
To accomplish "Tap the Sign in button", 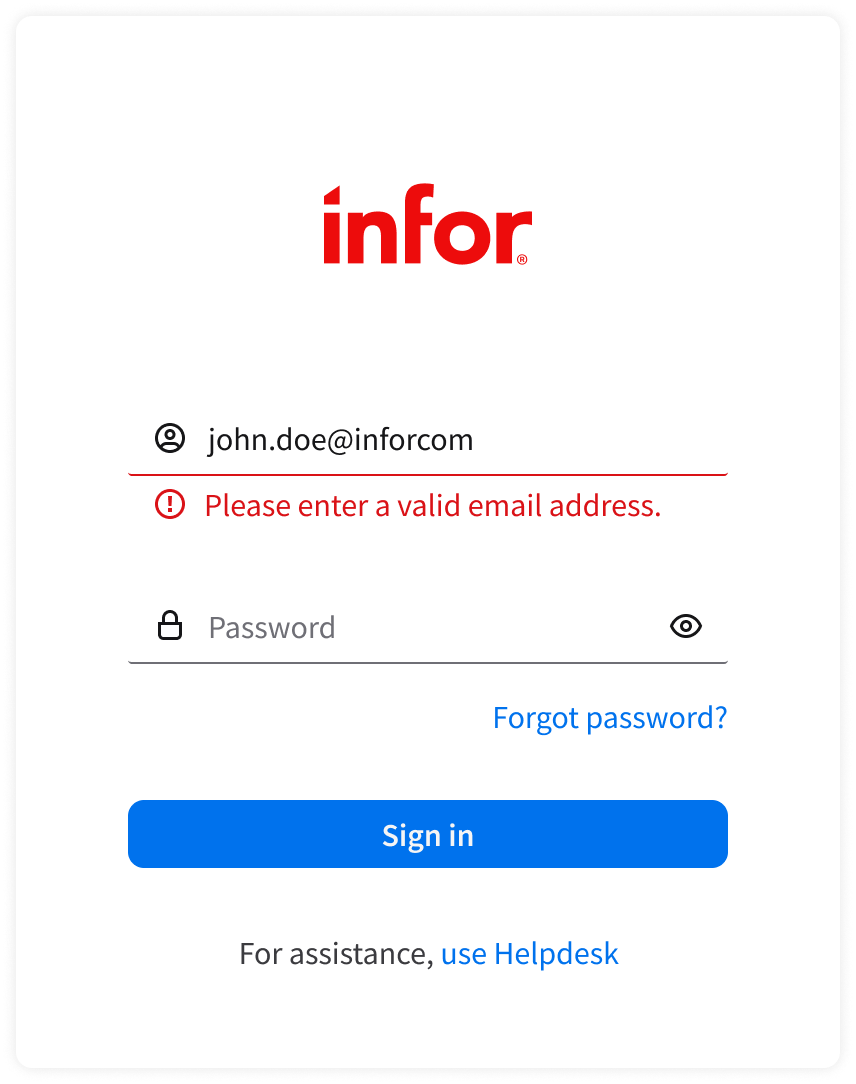I will coord(428,834).
